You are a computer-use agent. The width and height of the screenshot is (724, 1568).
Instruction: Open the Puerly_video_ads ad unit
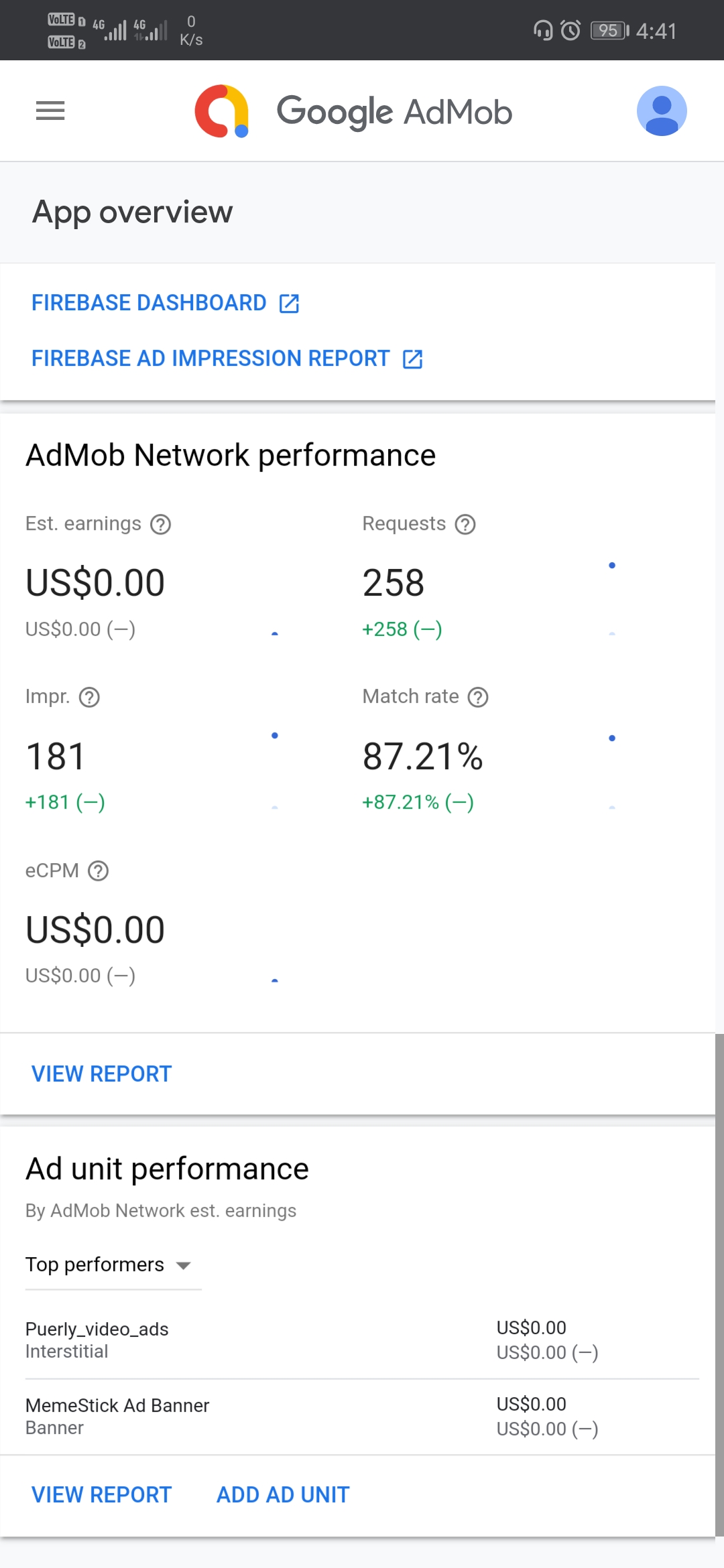(x=362, y=1340)
